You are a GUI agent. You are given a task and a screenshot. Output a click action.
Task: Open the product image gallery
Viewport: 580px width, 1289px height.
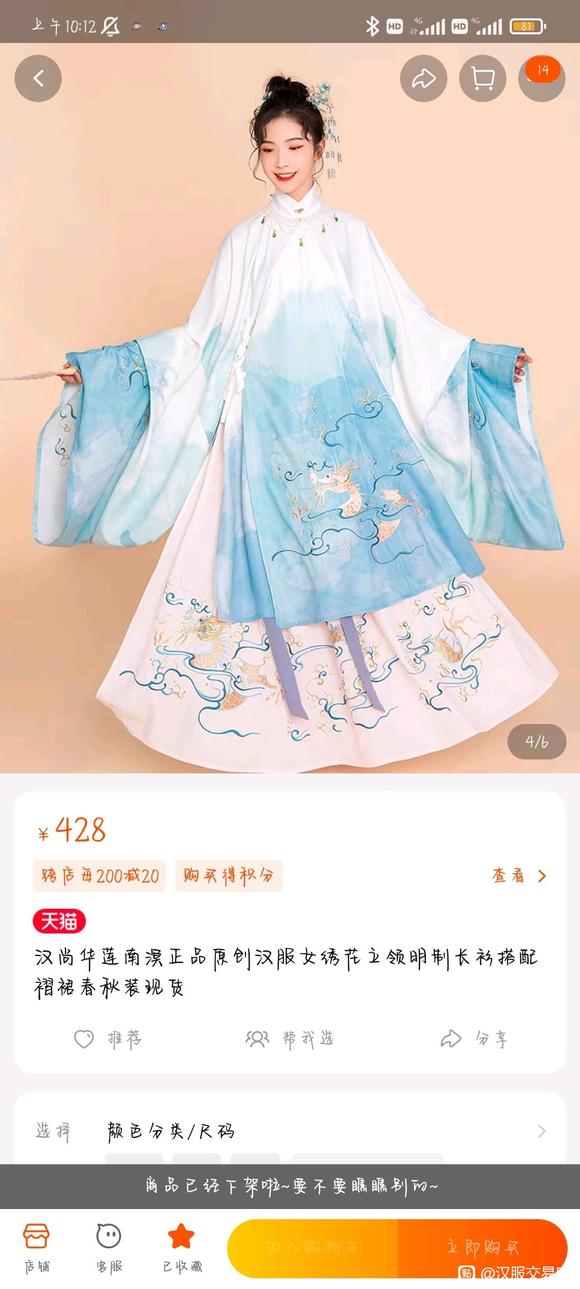(x=290, y=408)
